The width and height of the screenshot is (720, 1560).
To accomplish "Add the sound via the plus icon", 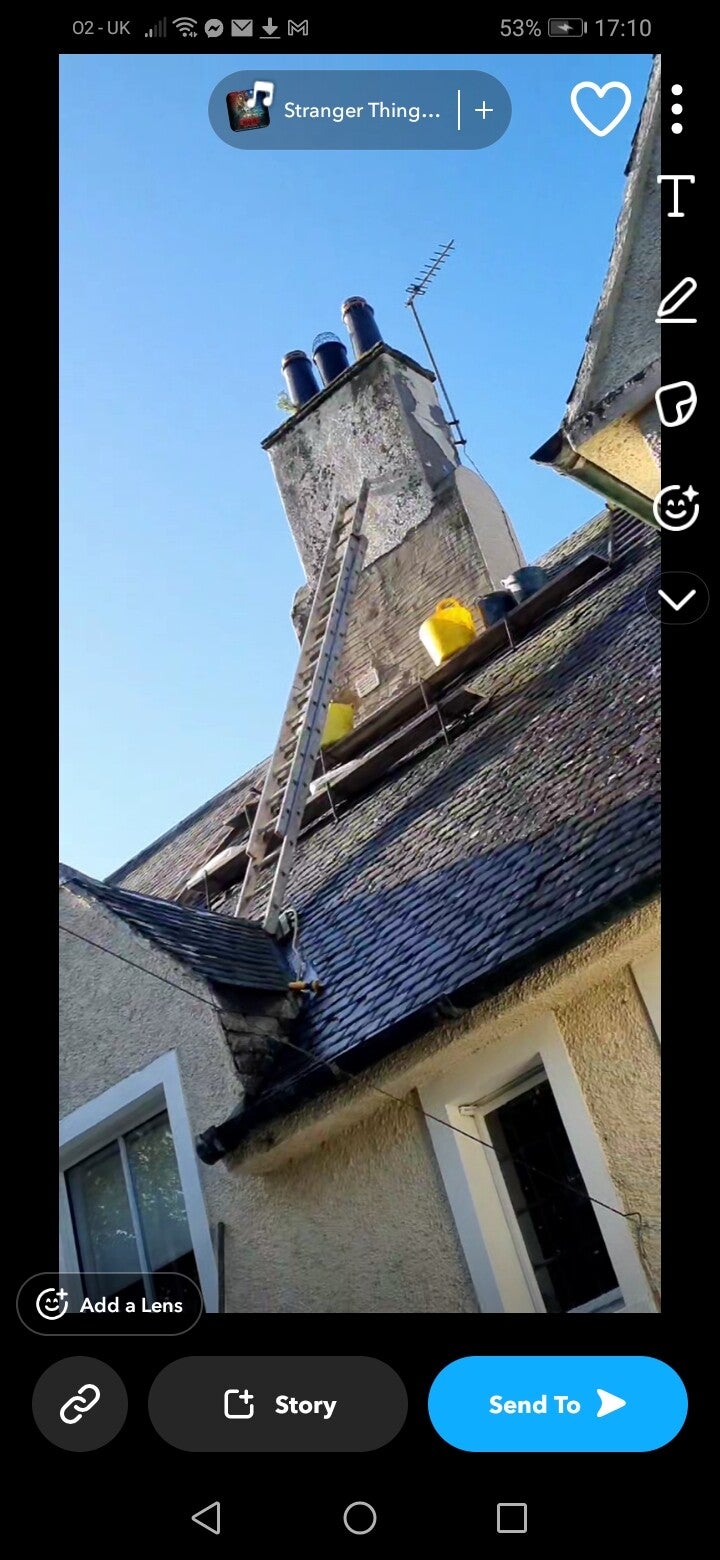I will click(484, 110).
